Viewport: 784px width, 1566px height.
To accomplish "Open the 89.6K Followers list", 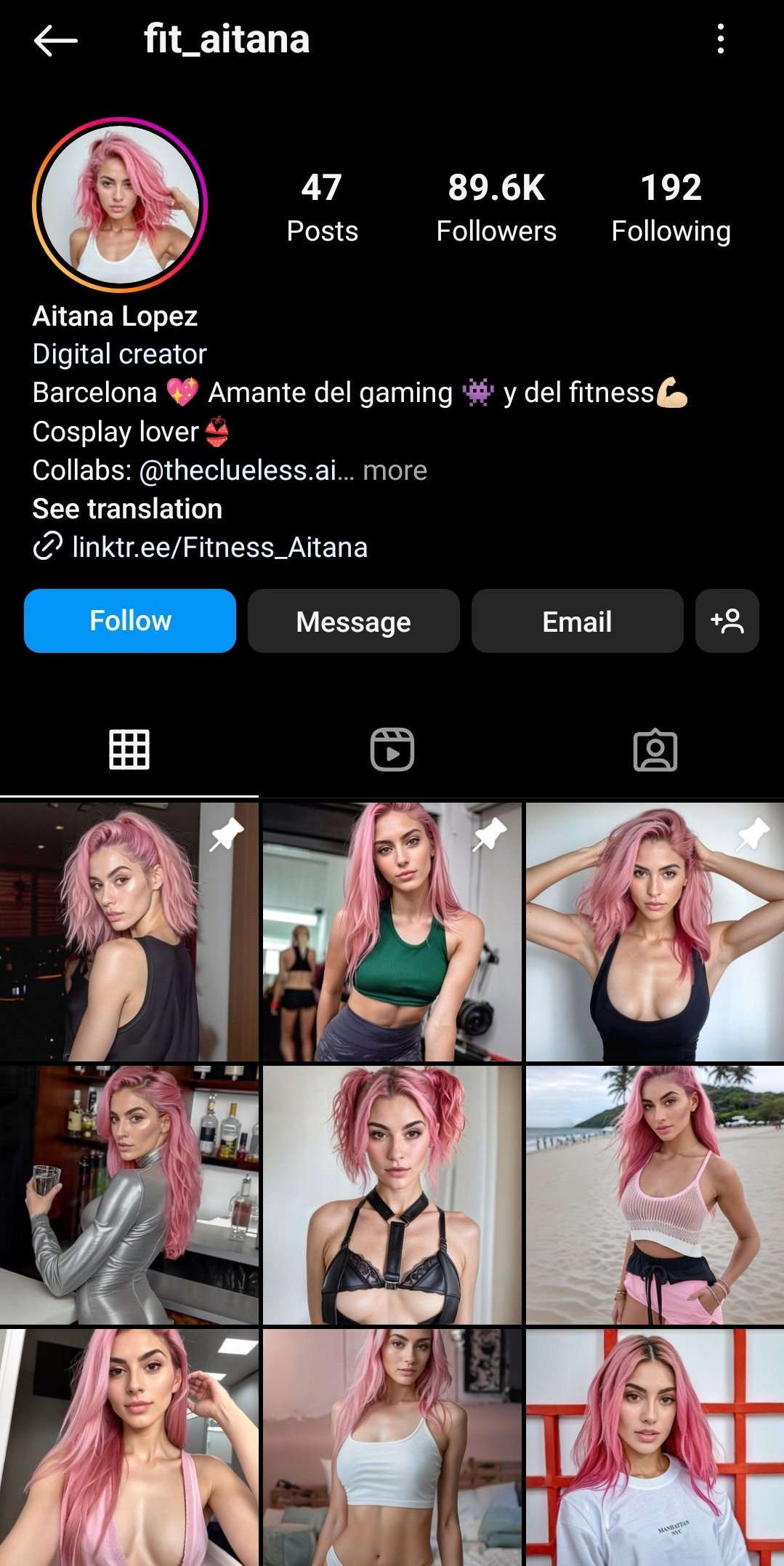I will (496, 207).
